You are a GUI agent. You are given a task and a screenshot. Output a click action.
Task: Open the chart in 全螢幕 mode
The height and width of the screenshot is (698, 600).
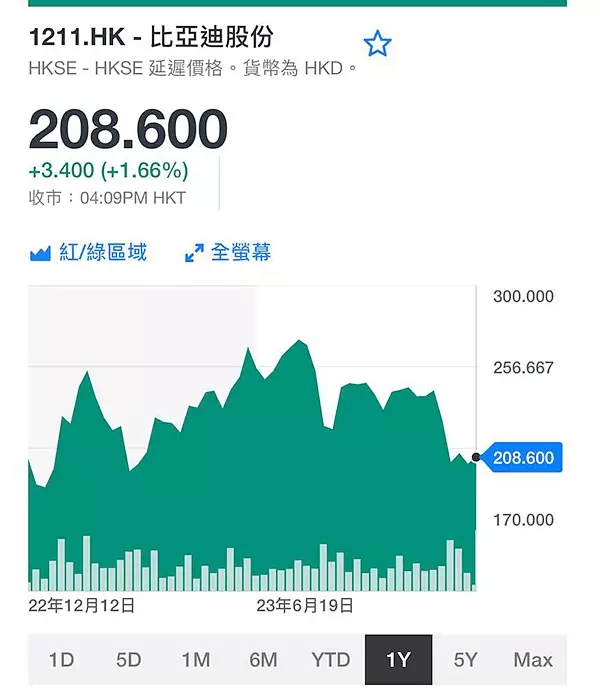228,253
